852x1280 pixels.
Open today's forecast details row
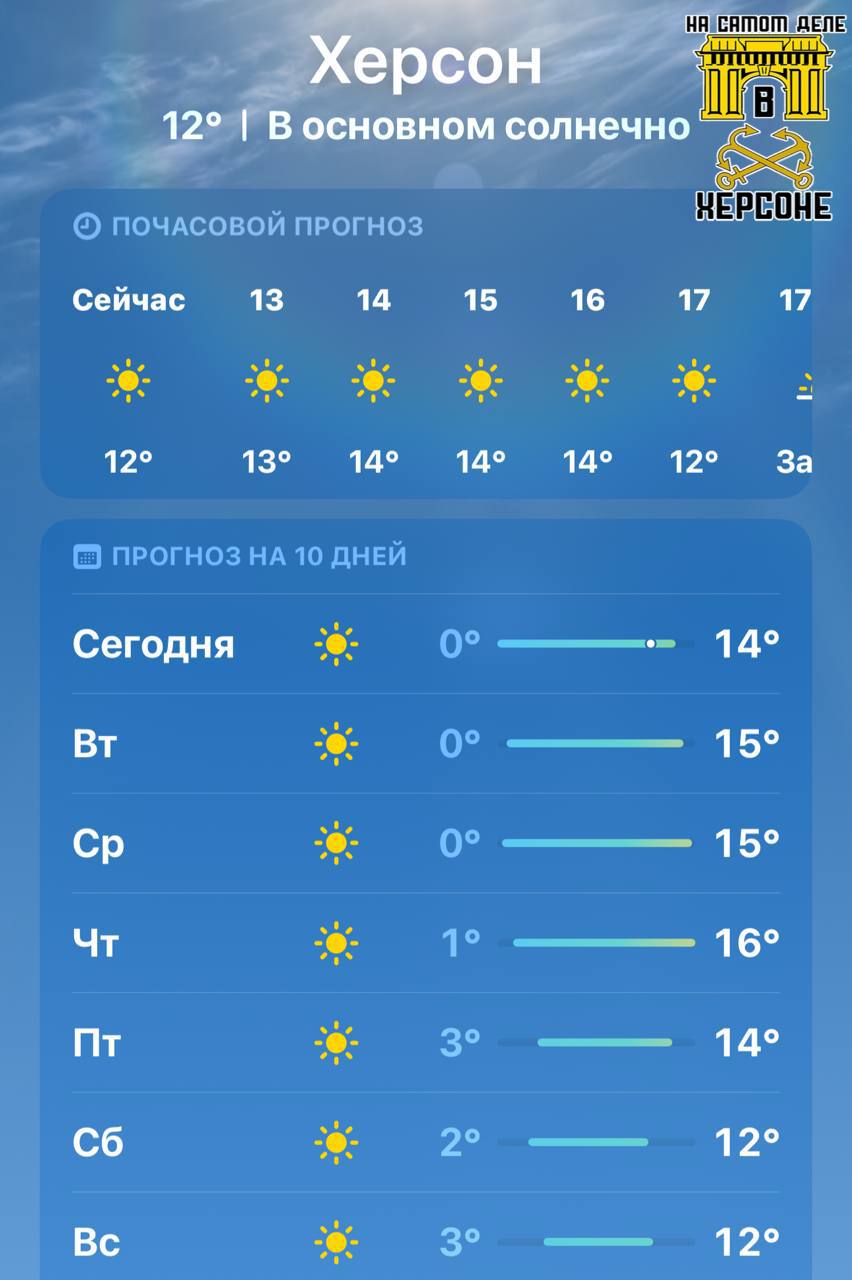pyautogui.click(x=425, y=644)
